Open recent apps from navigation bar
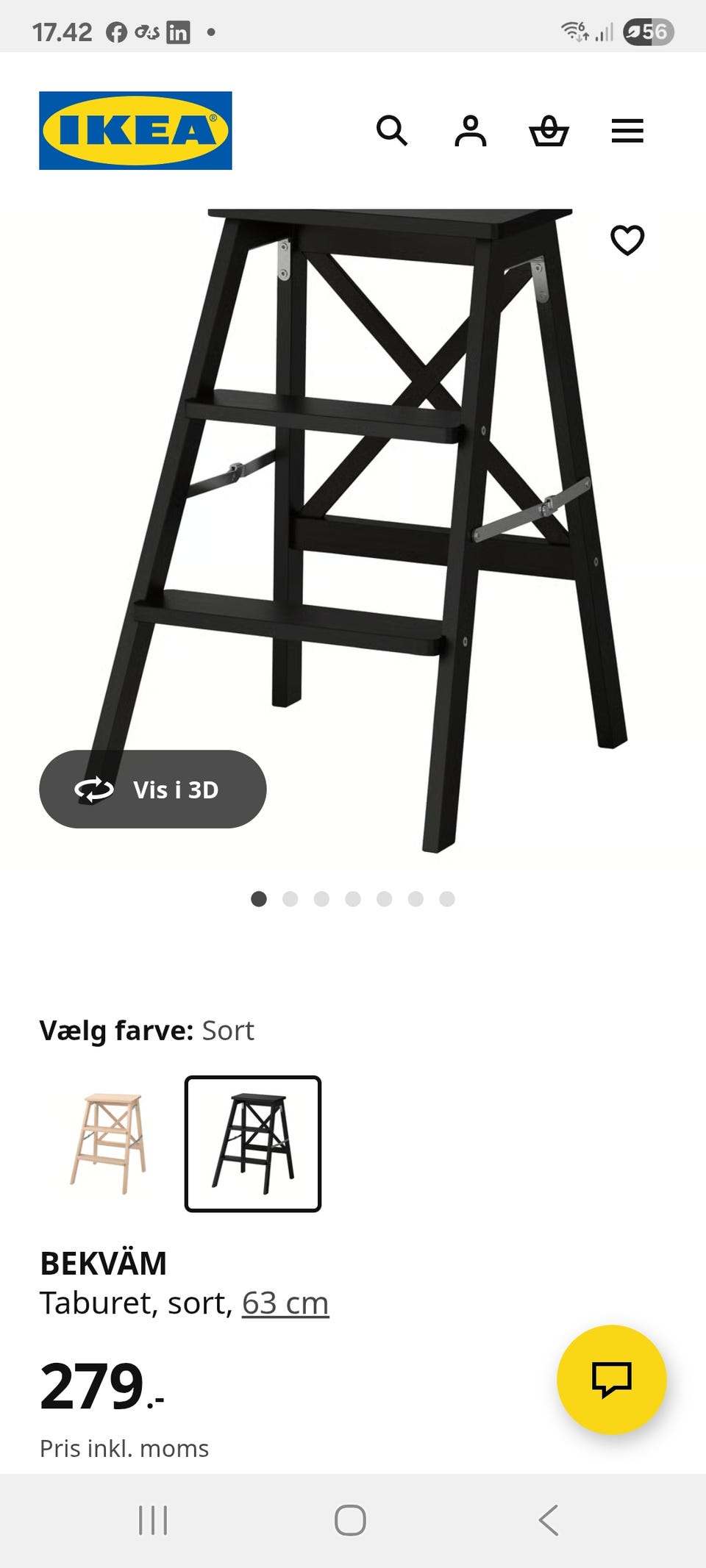The width and height of the screenshot is (706, 1568). click(x=153, y=1520)
